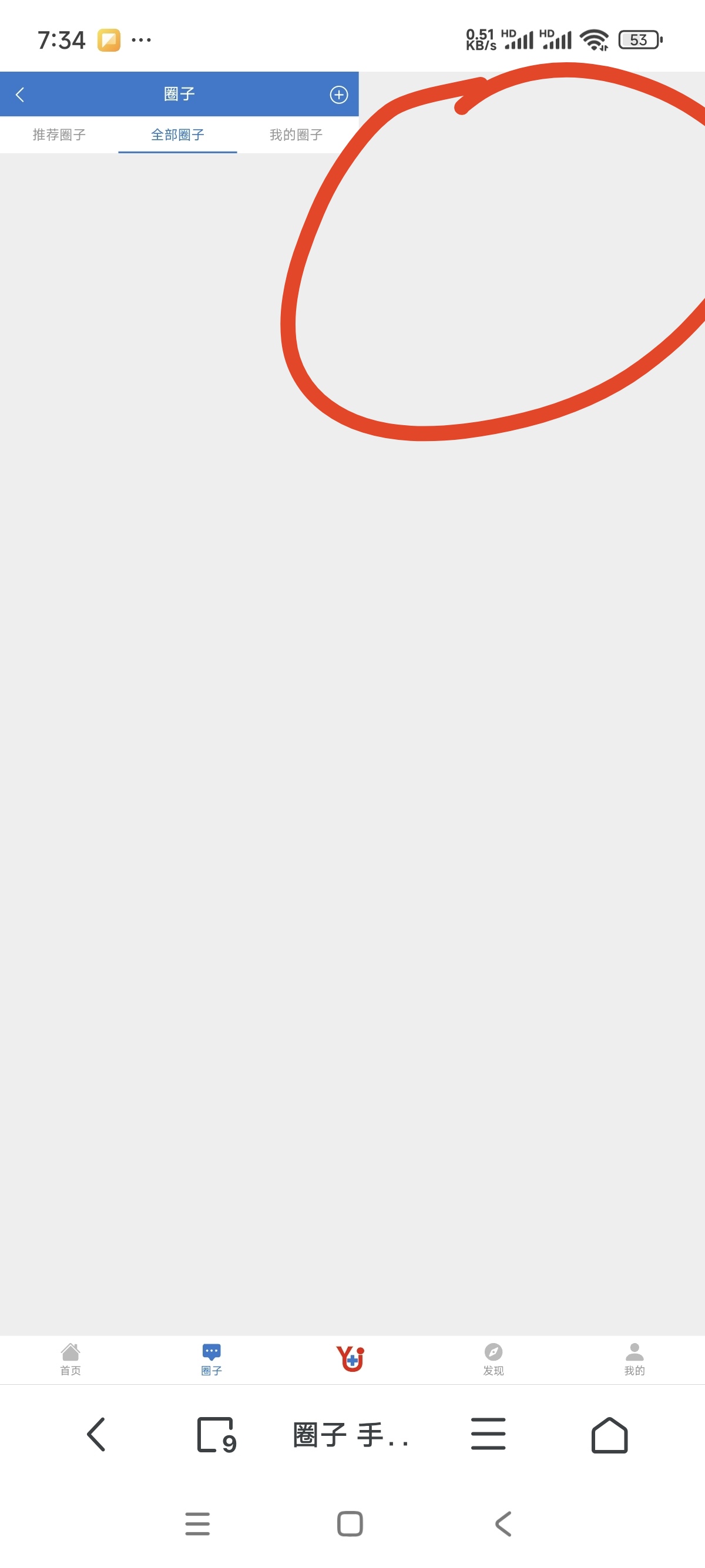705x1568 pixels.
Task: Go to the browser home page
Action: tap(609, 1435)
